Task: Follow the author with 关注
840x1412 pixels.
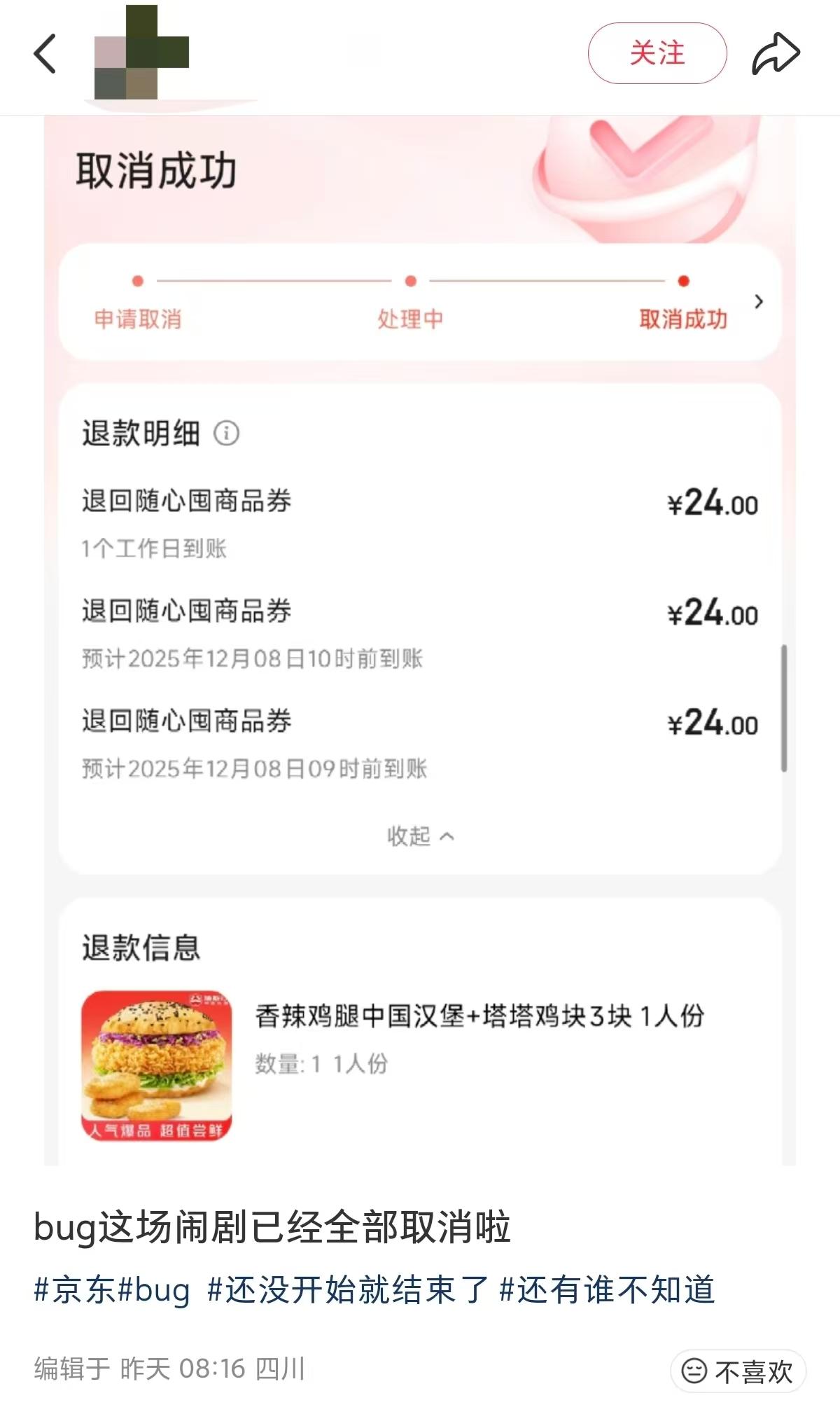Action: 657,54
